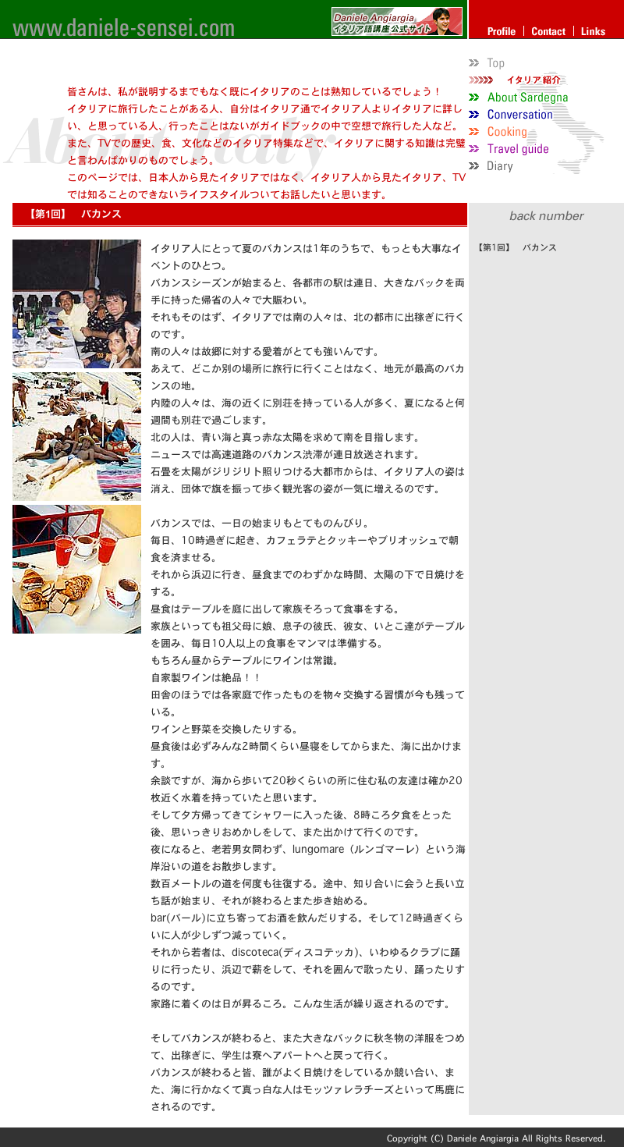Open back number 【第1回】バカンス
The height and width of the screenshot is (1147, 624).
point(517,247)
